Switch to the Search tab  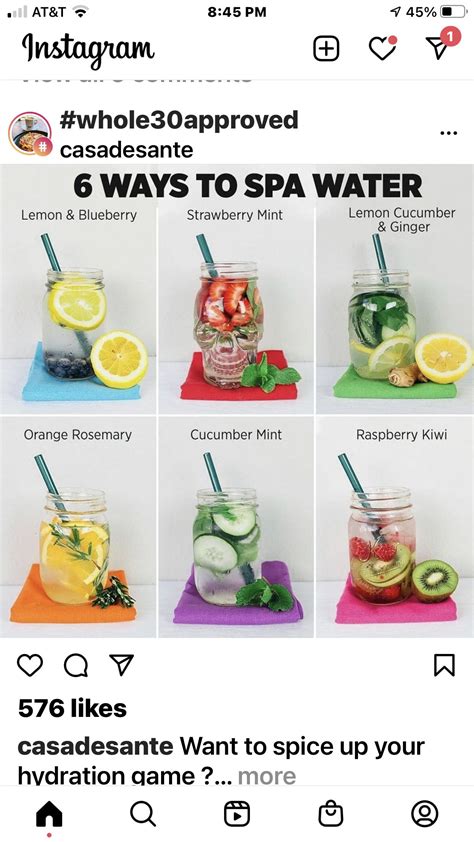click(143, 814)
